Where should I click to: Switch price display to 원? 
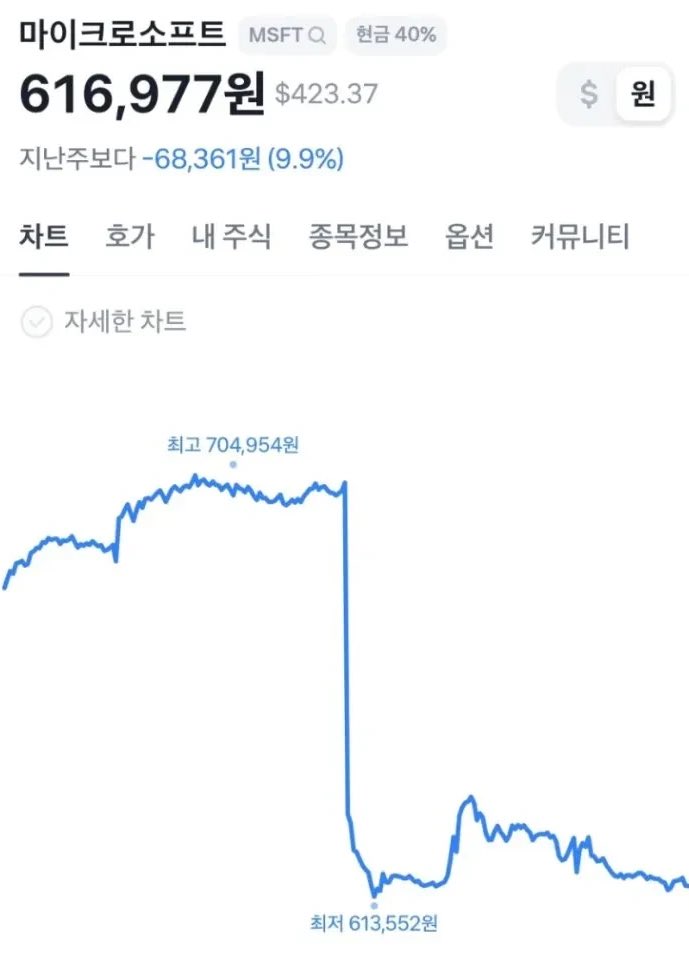[x=642, y=94]
